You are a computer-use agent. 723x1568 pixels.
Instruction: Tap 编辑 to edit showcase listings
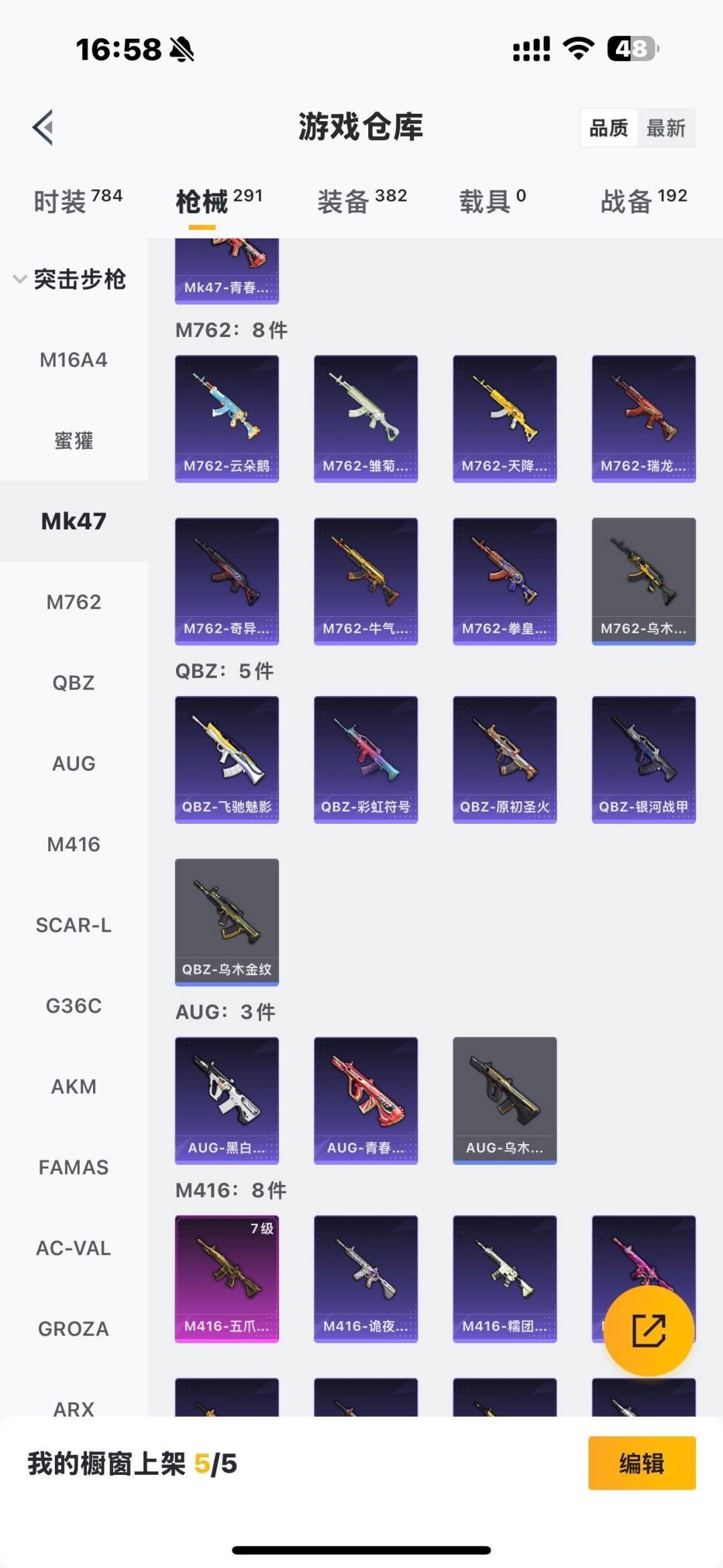pyautogui.click(x=641, y=1464)
